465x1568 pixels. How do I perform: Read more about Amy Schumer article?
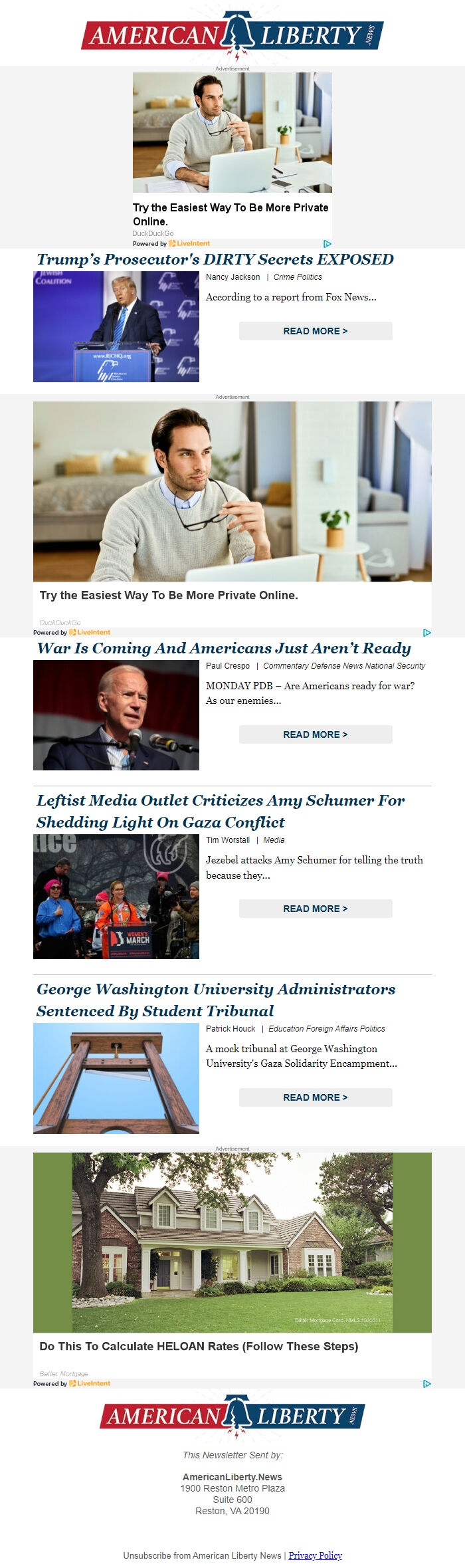point(316,909)
